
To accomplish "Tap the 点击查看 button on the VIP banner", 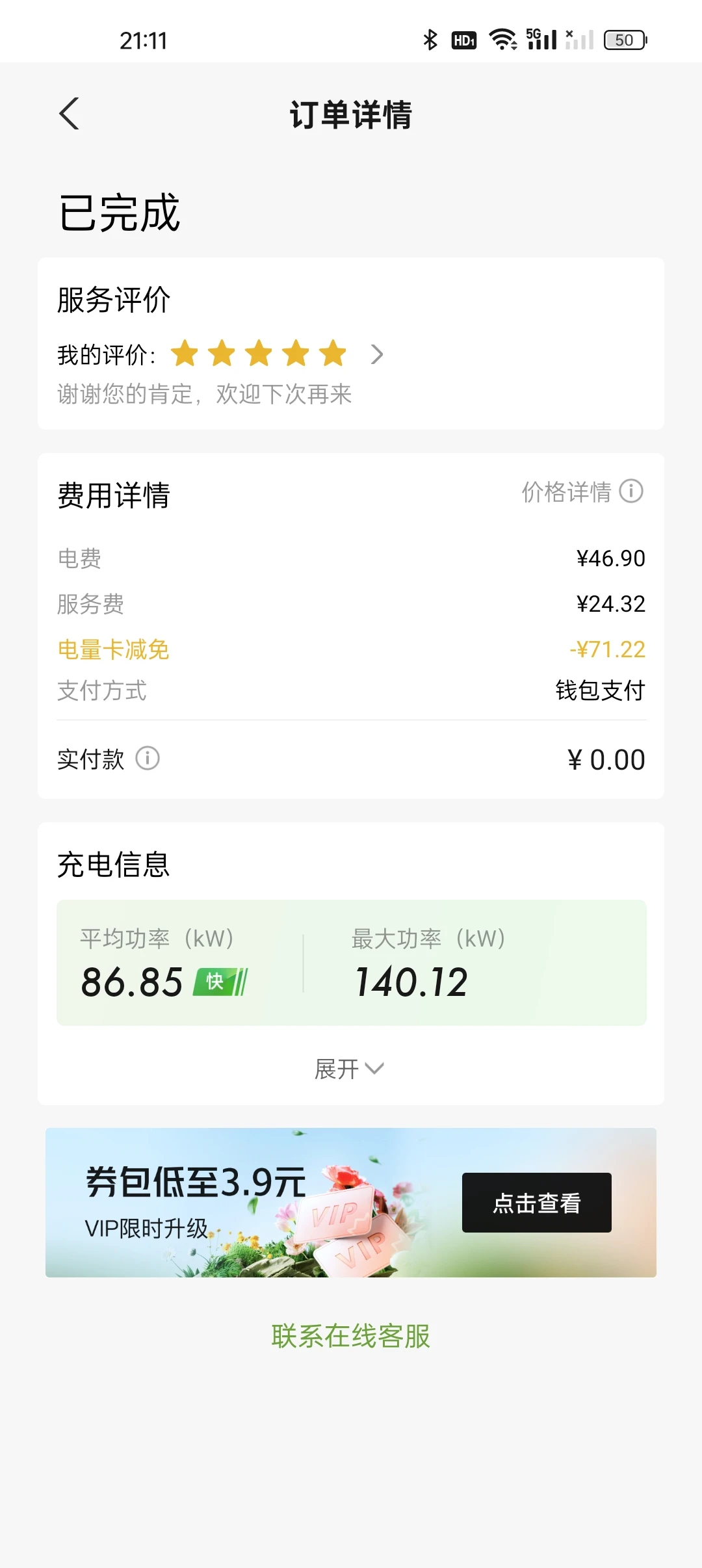I will [537, 1203].
